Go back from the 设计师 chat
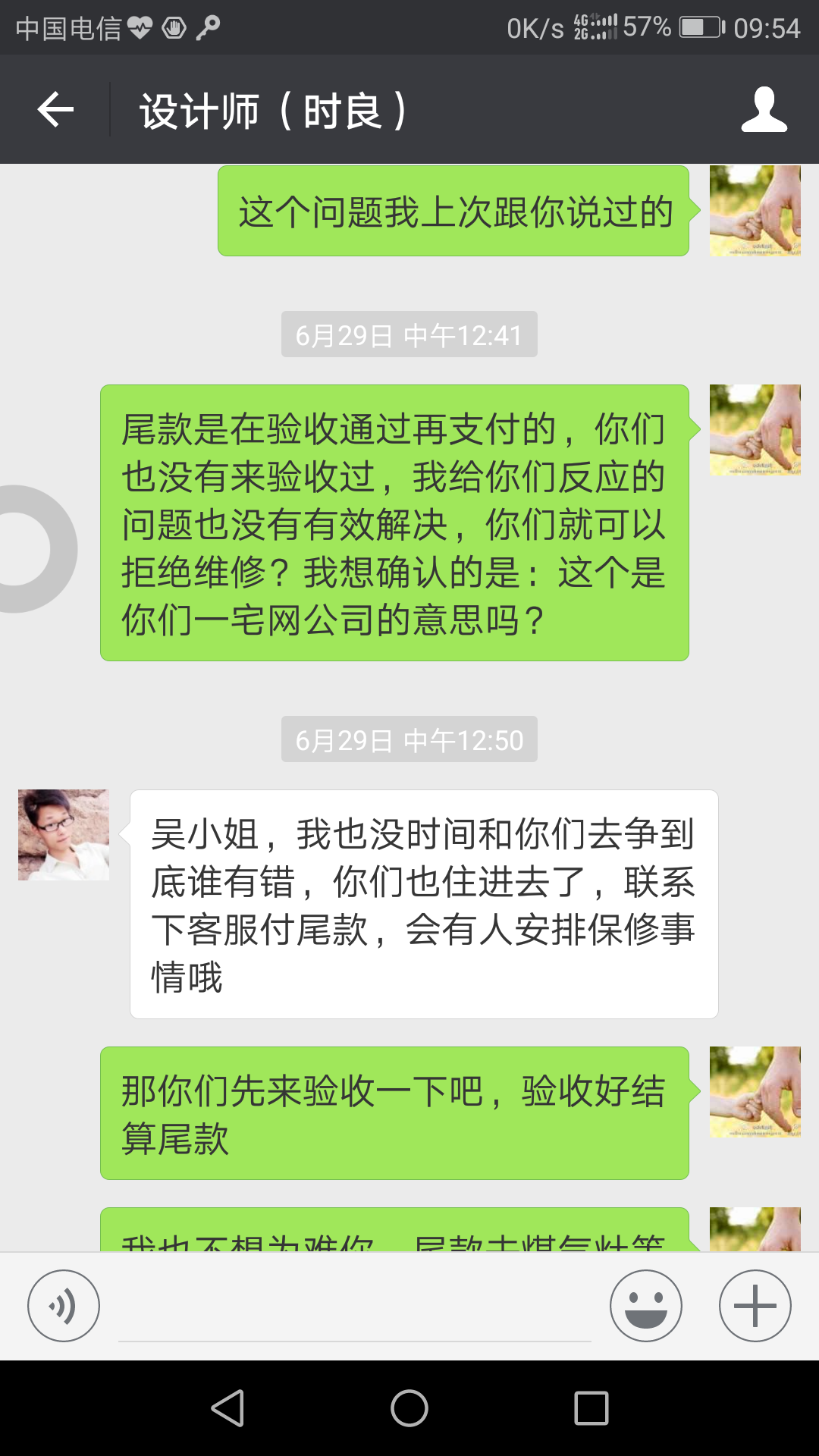 coord(55,110)
